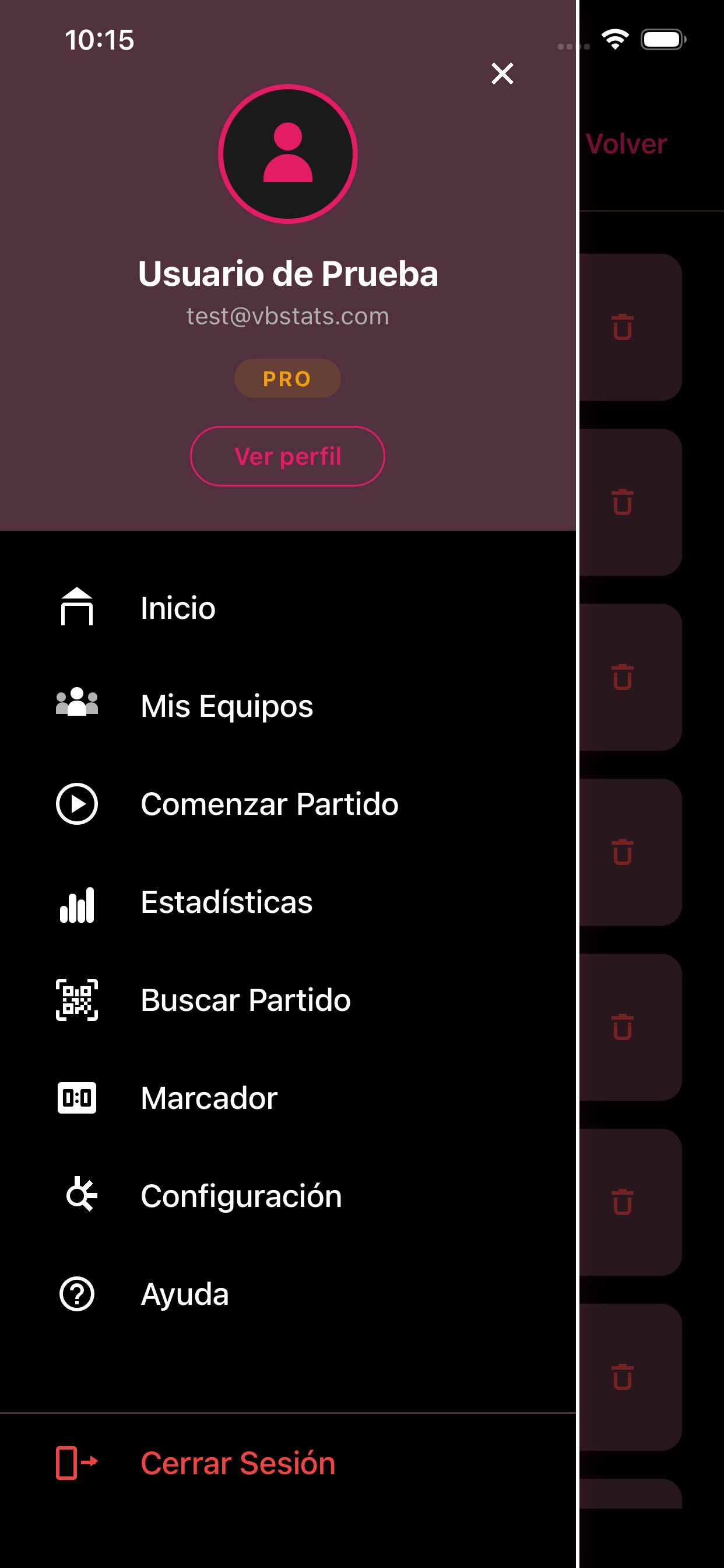Viewport: 724px width, 1568px height.
Task: Open Buscar Partido
Action: coord(245,999)
